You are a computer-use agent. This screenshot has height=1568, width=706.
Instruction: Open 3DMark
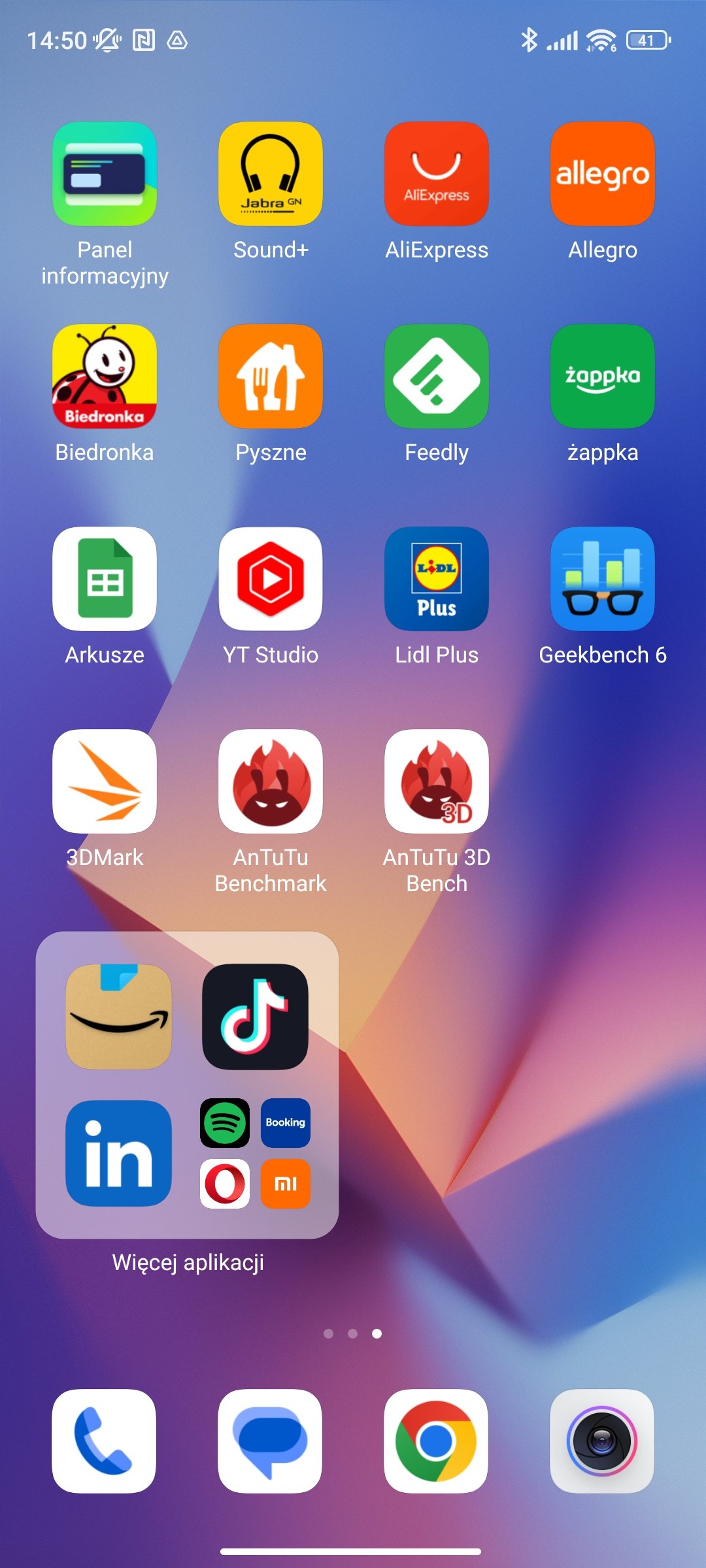point(105,781)
